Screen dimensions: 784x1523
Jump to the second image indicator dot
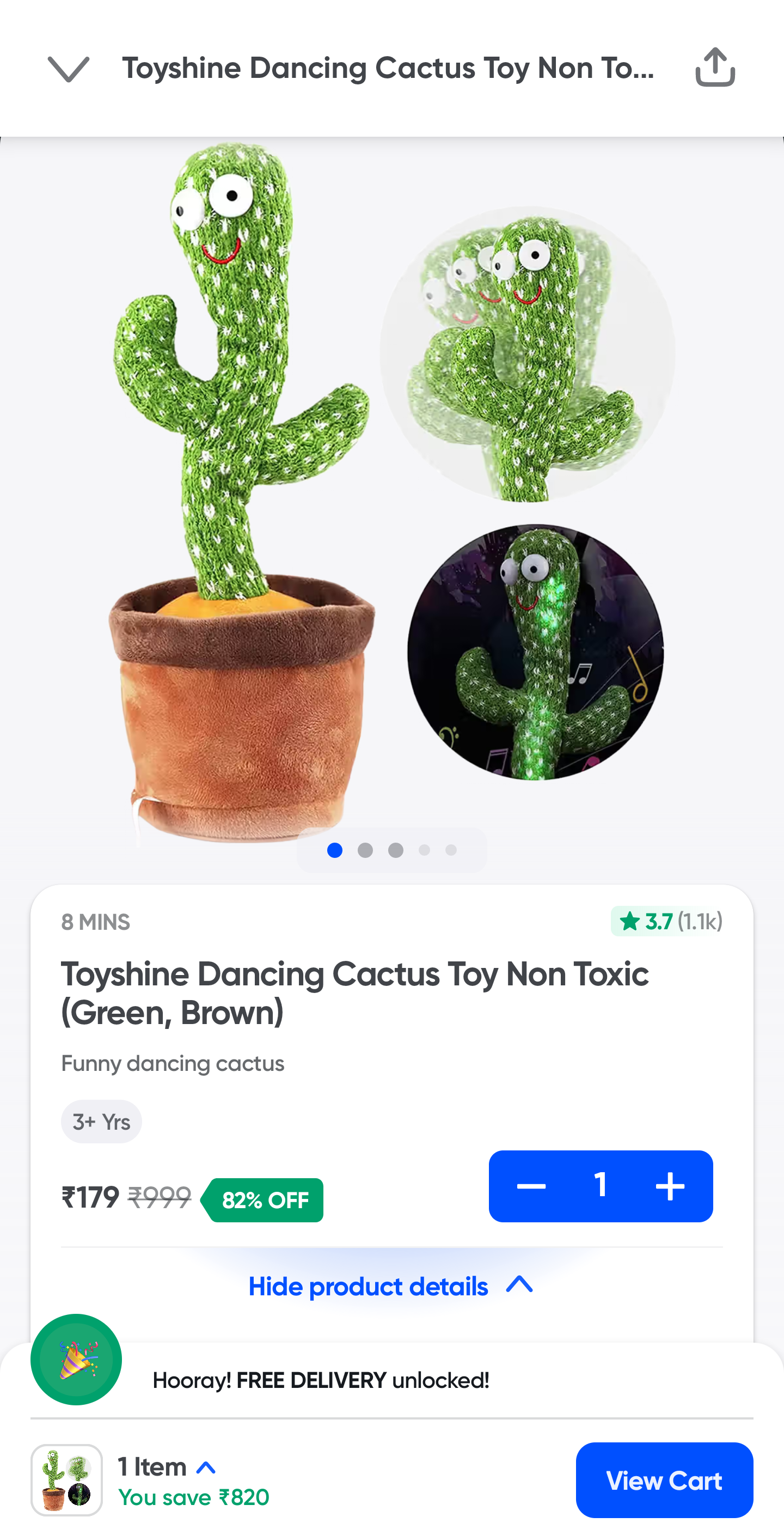[x=365, y=850]
